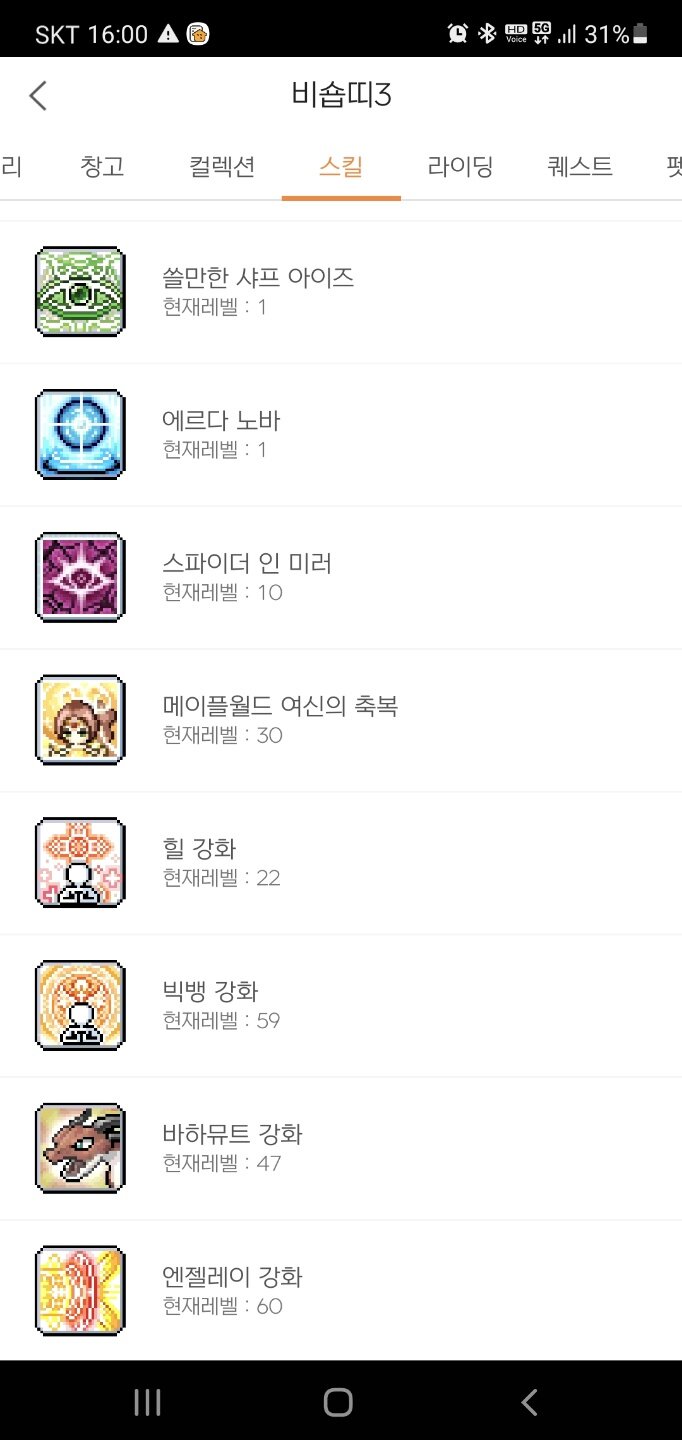Select the 바하뮤트 강화 skill
682x1440 pixels.
click(x=341, y=1150)
